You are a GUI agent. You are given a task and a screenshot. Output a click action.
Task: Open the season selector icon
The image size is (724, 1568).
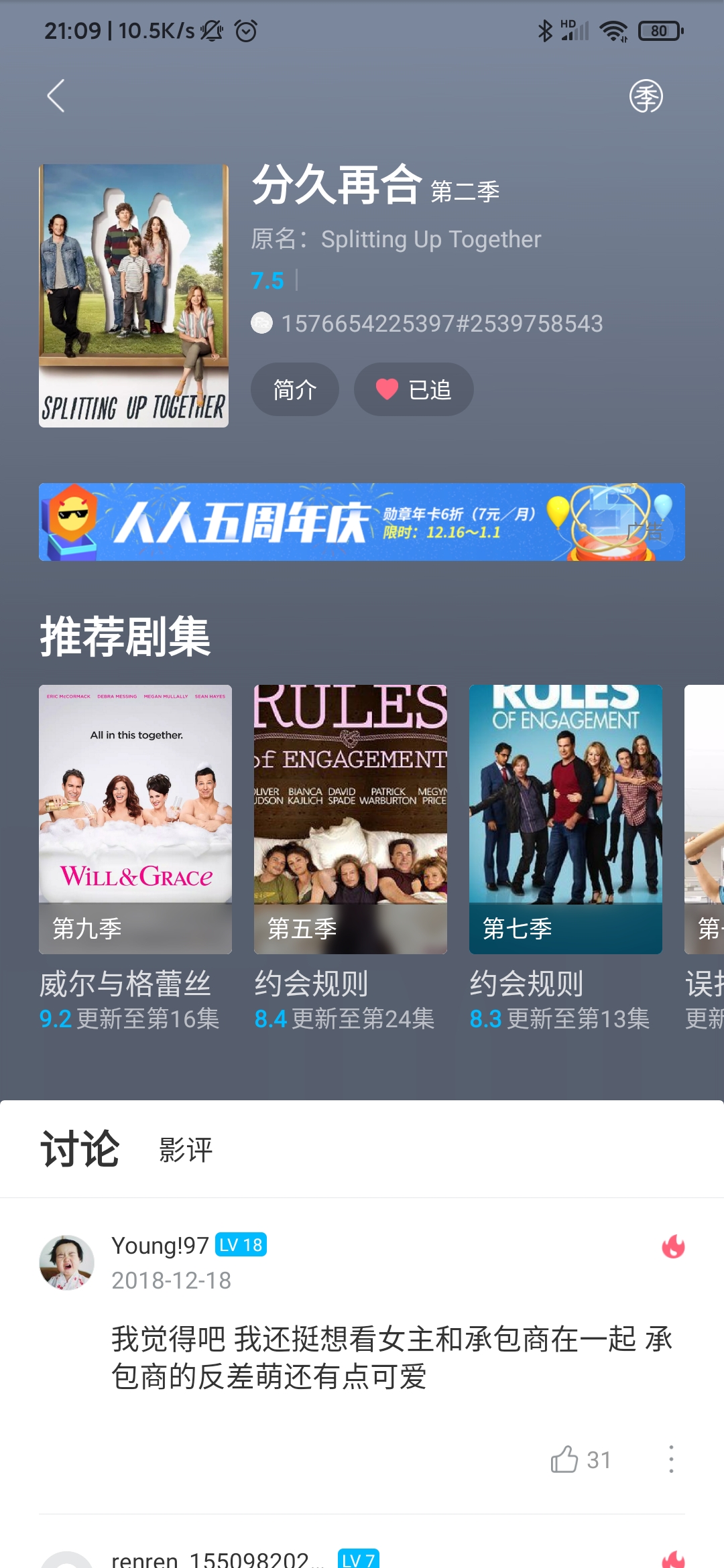(646, 96)
